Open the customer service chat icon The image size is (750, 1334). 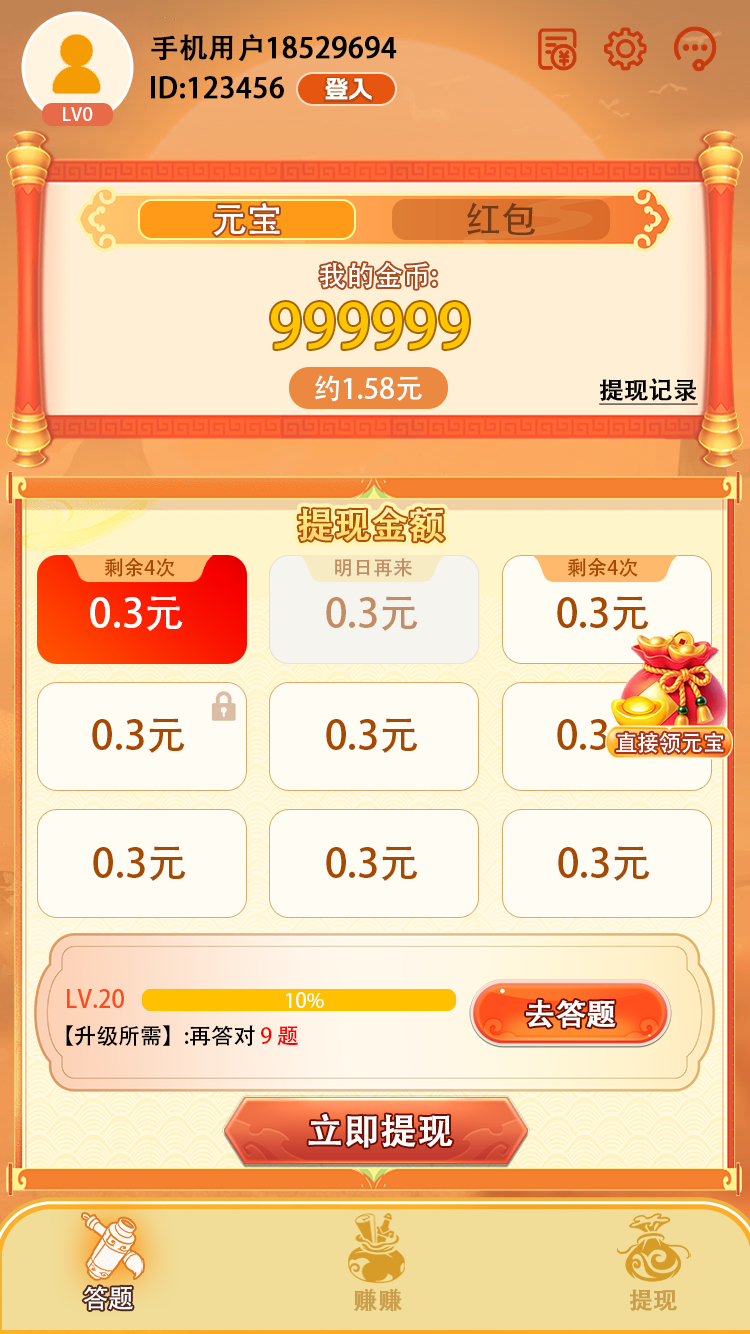point(694,49)
